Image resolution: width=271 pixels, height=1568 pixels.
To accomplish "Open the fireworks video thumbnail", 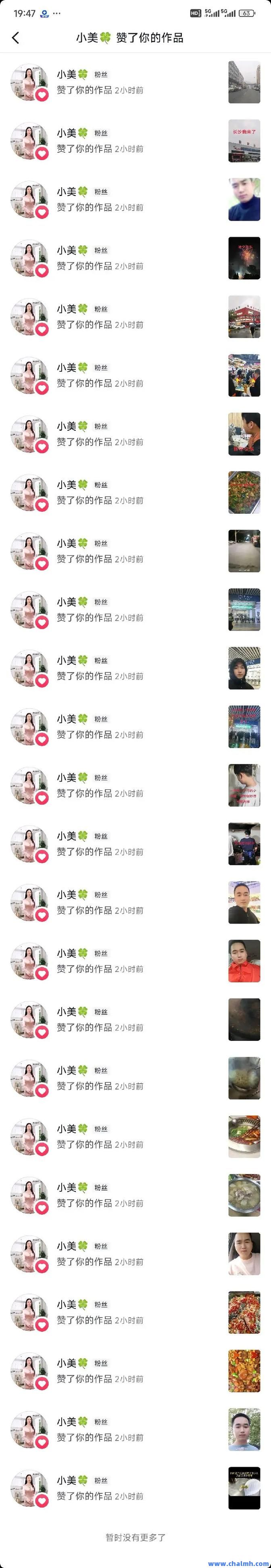I will point(244,258).
